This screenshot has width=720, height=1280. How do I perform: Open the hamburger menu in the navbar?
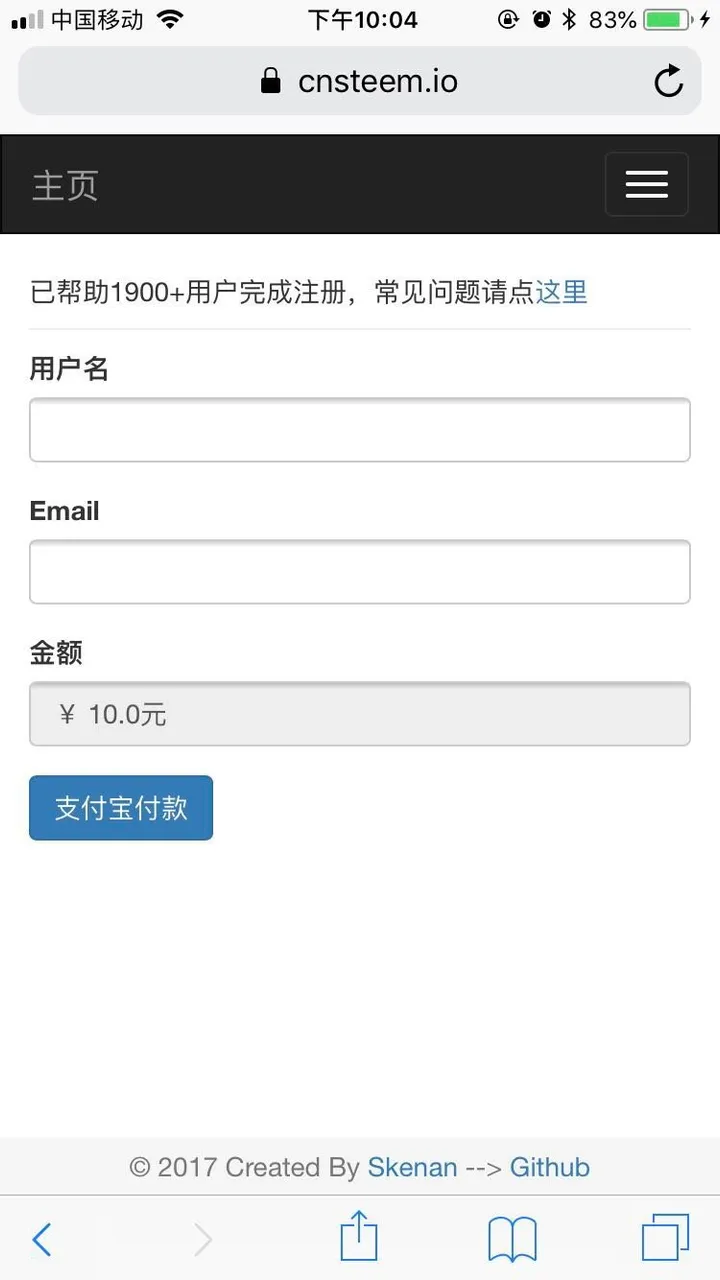point(646,184)
